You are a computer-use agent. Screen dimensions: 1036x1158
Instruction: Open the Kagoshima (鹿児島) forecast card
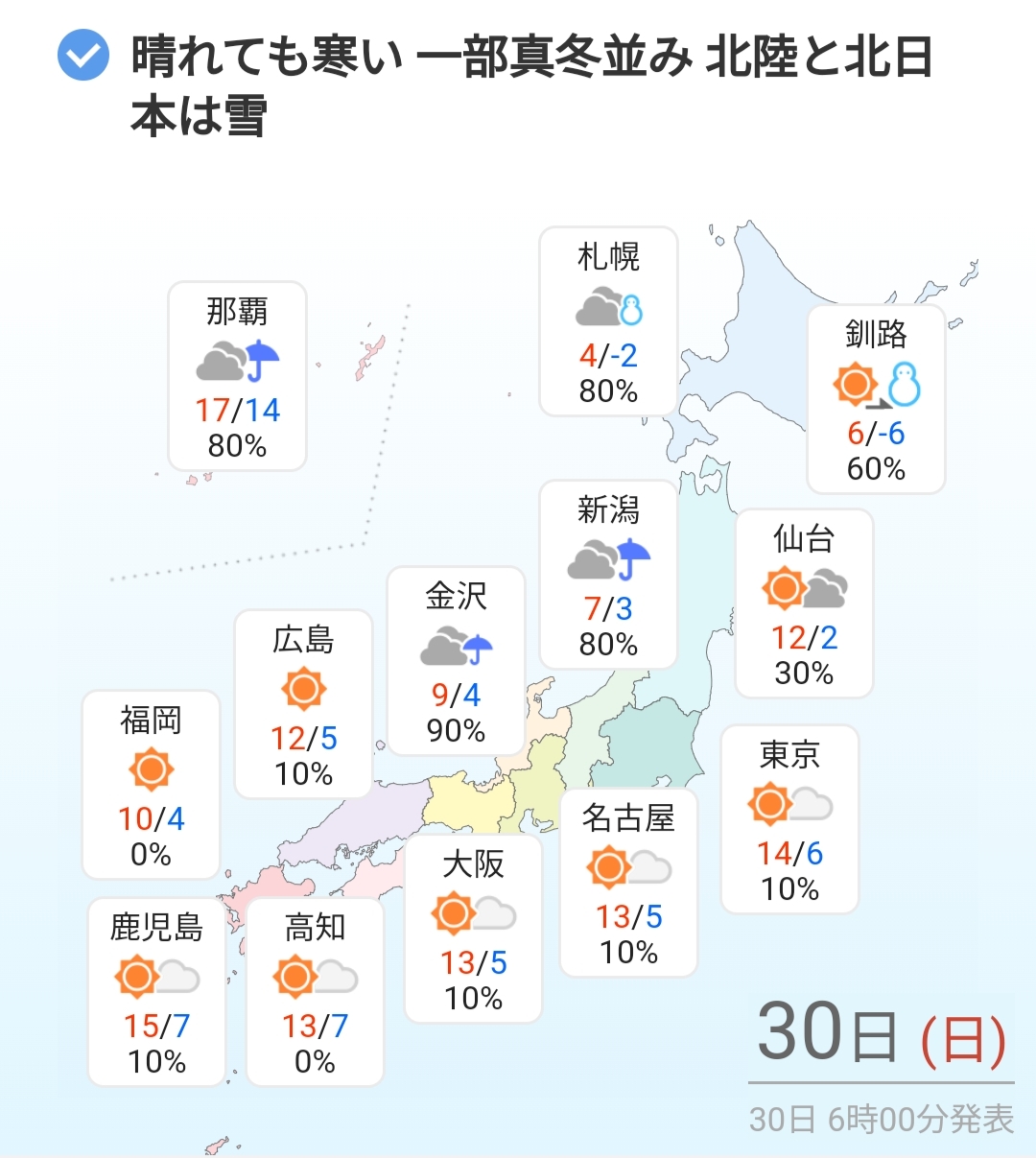click(x=156, y=992)
